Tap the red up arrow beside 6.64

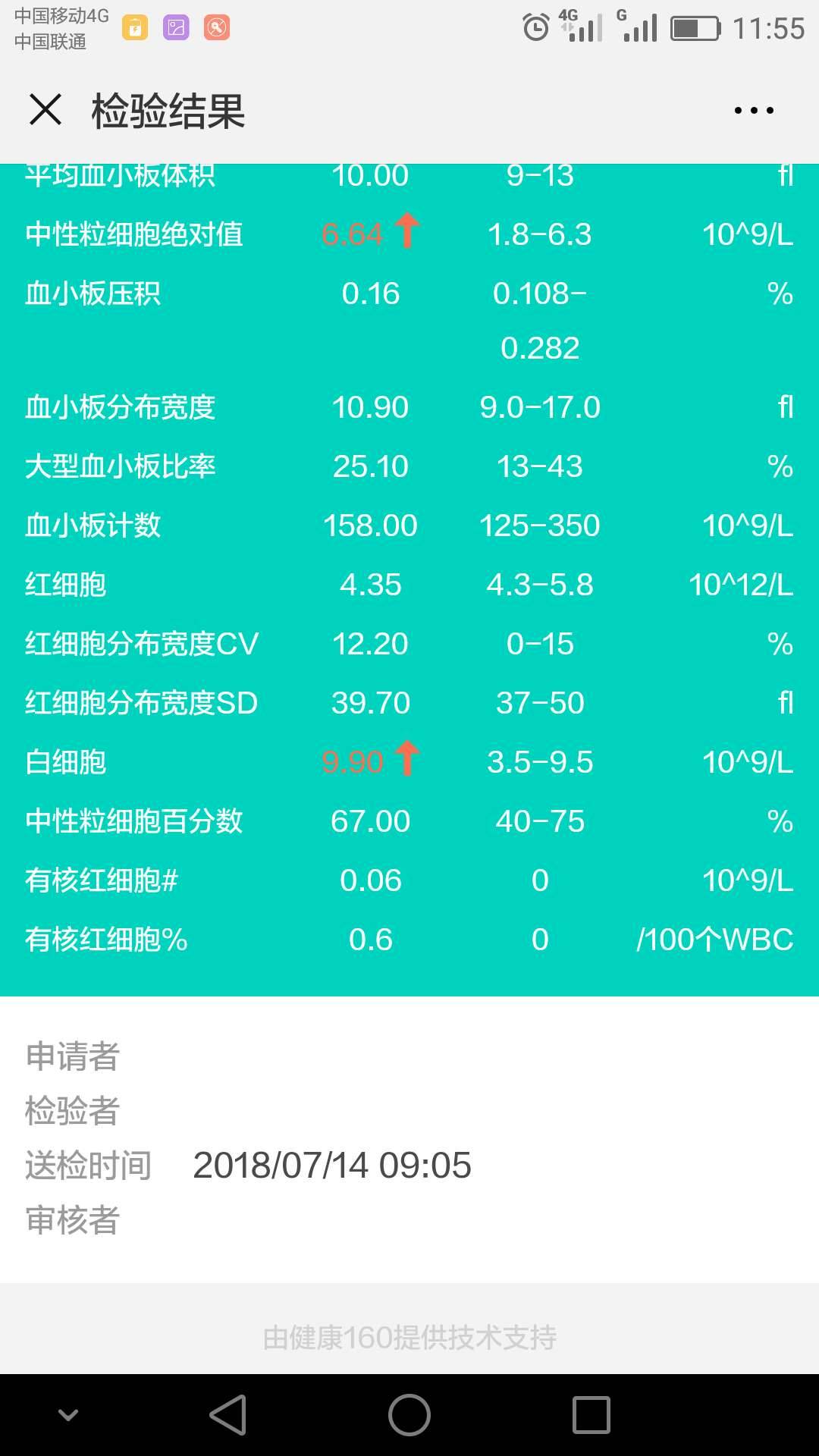click(x=407, y=234)
